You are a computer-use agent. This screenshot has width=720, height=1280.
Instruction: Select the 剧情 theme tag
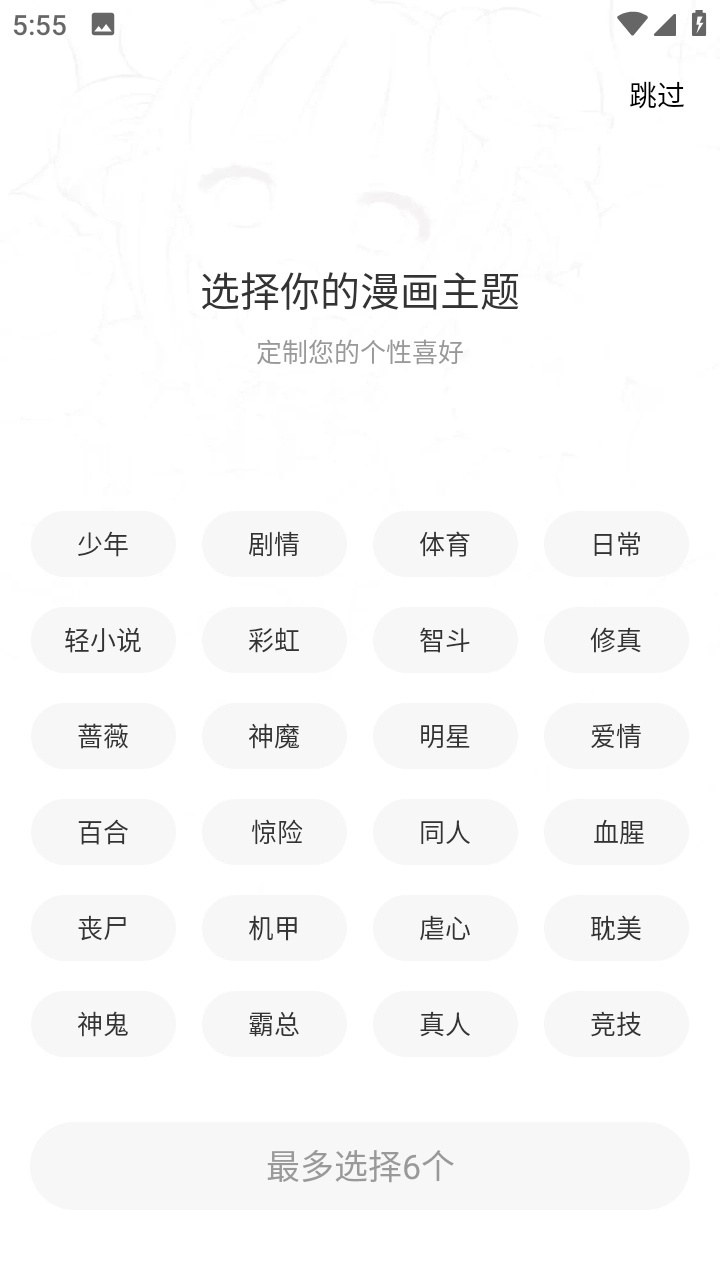coord(274,544)
